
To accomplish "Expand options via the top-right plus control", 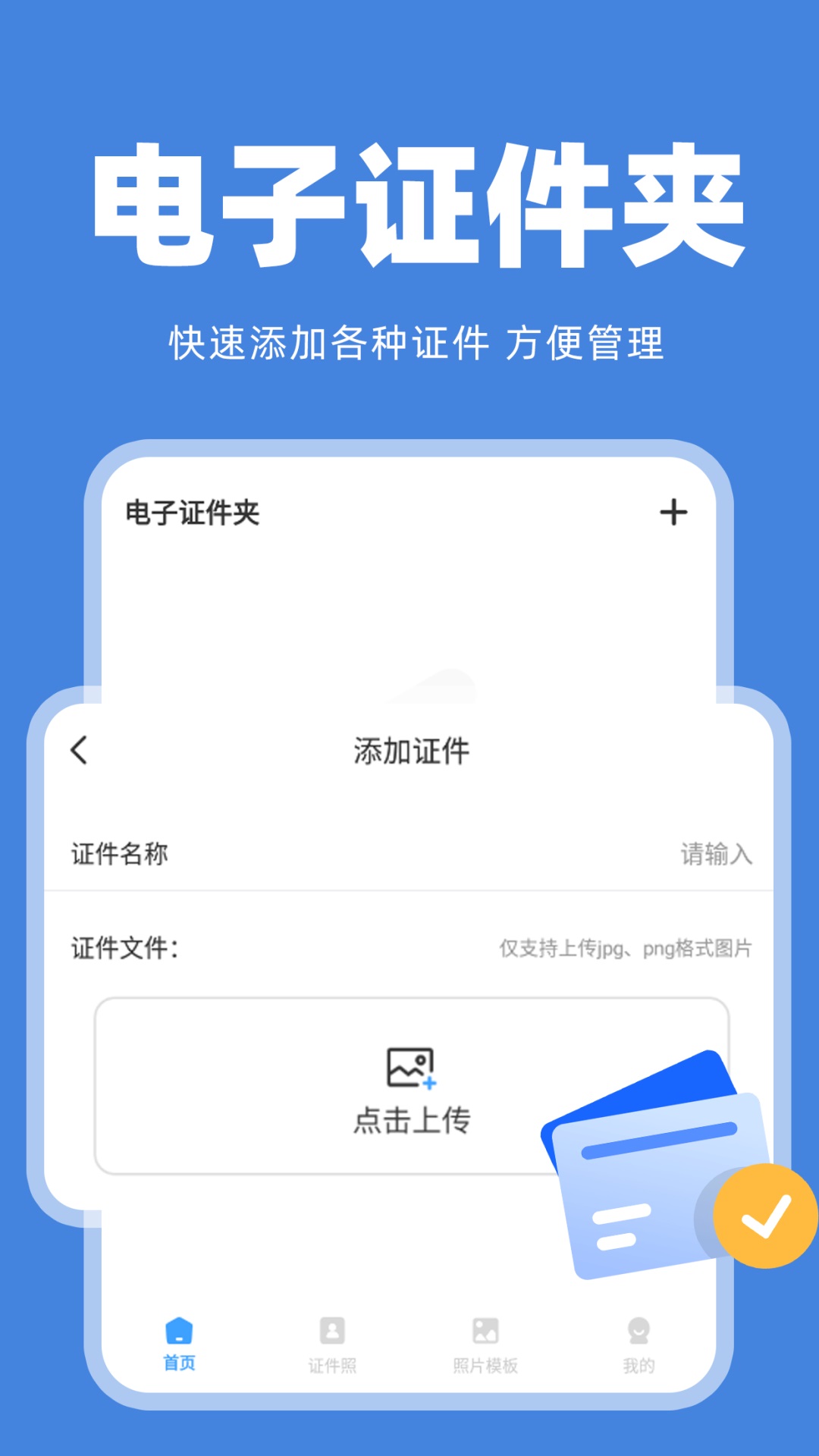I will (x=675, y=512).
